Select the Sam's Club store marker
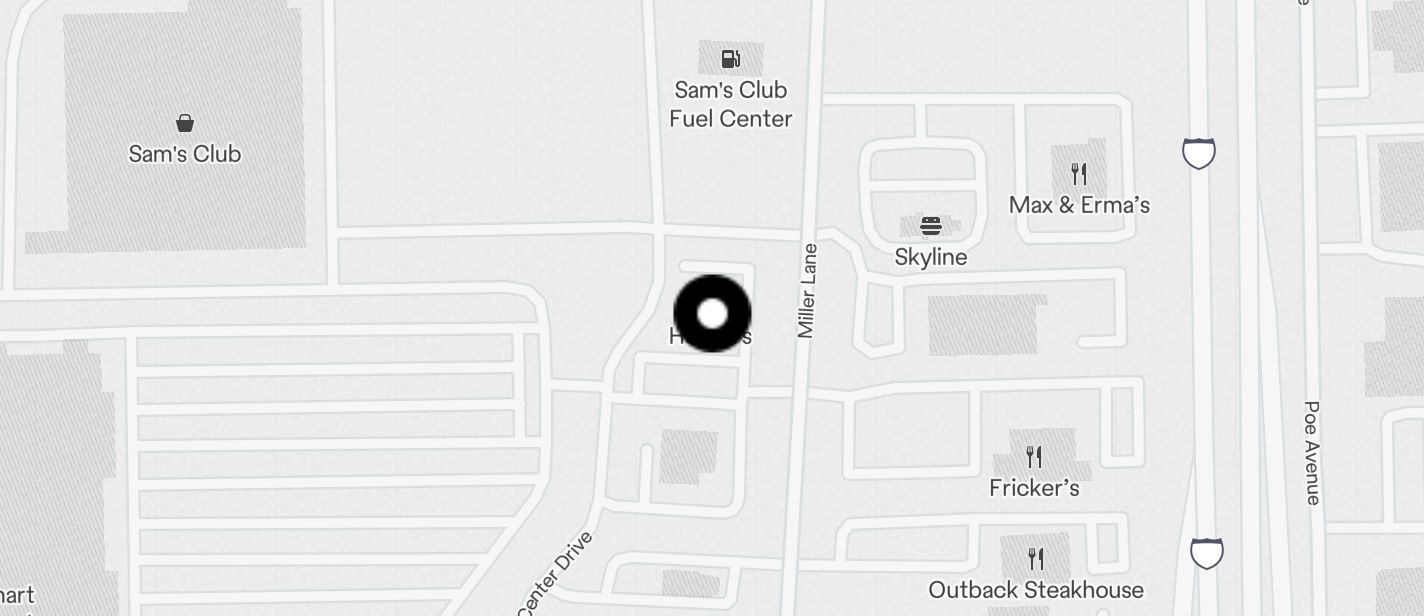This screenshot has height=616, width=1424. (185, 124)
